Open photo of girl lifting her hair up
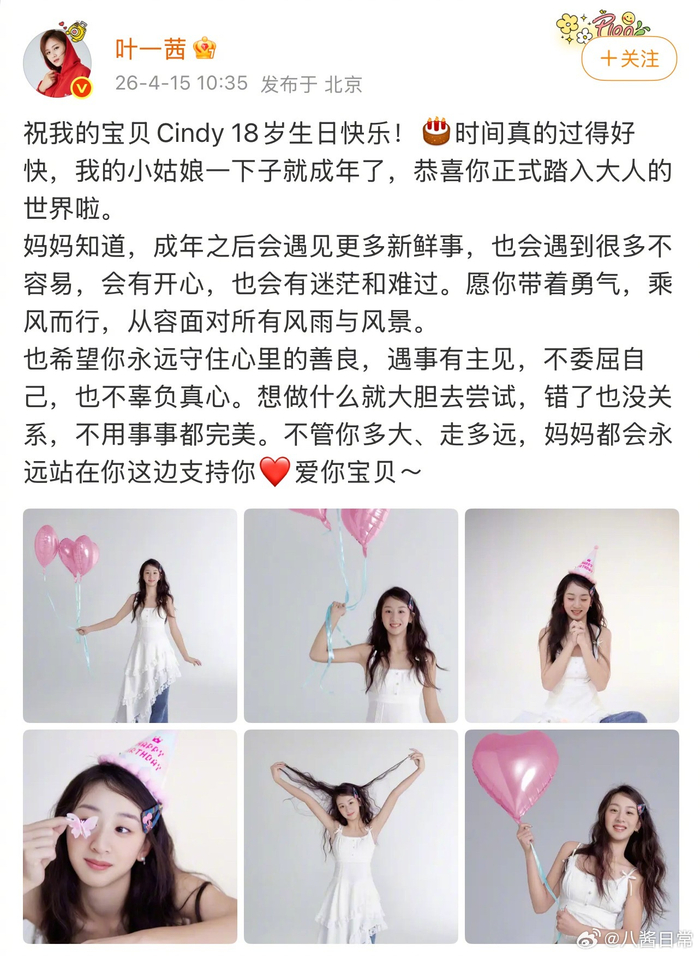Screen dimensions: 700x956 point(351,836)
